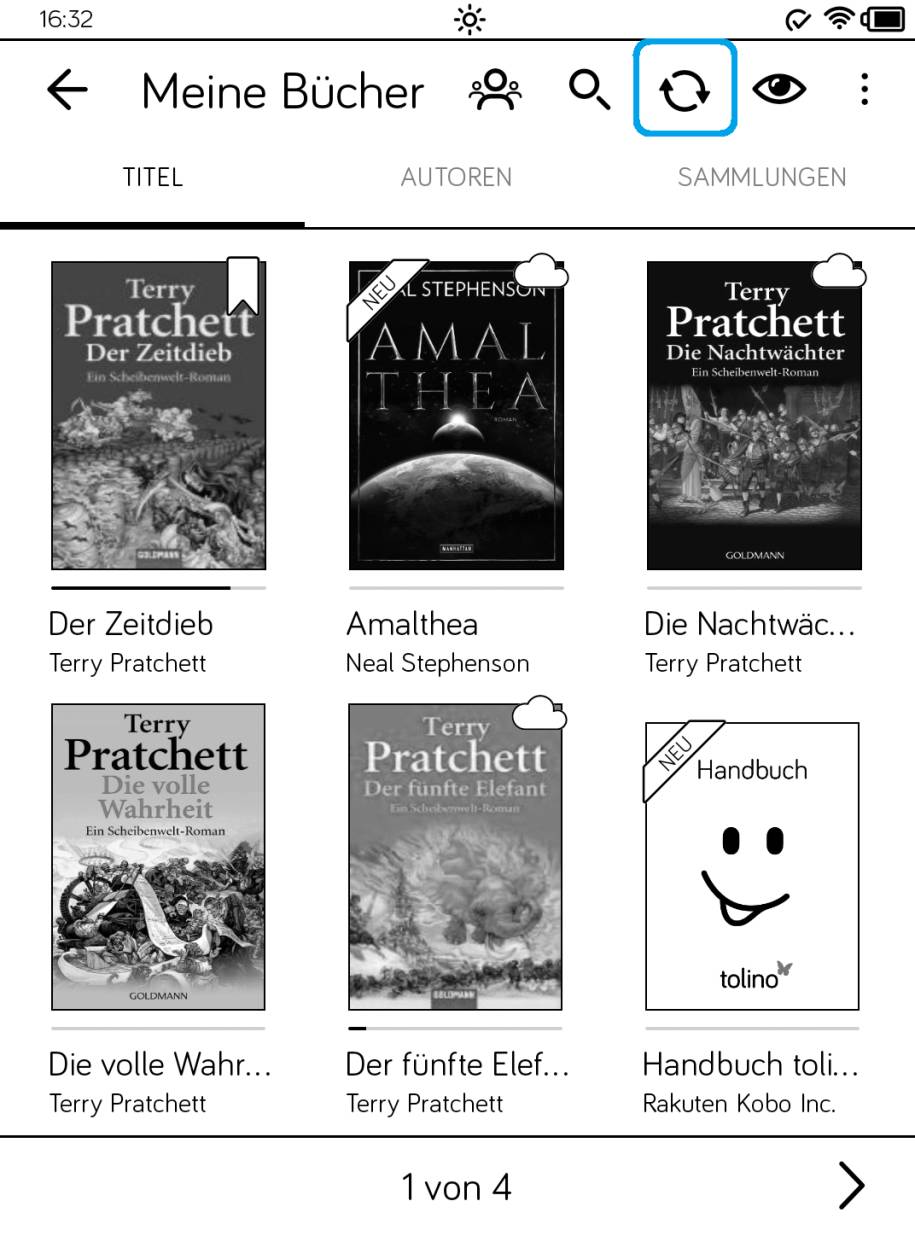Switch to the Sammlungen tab
Viewport: 915px width, 1236px height.
(761, 178)
